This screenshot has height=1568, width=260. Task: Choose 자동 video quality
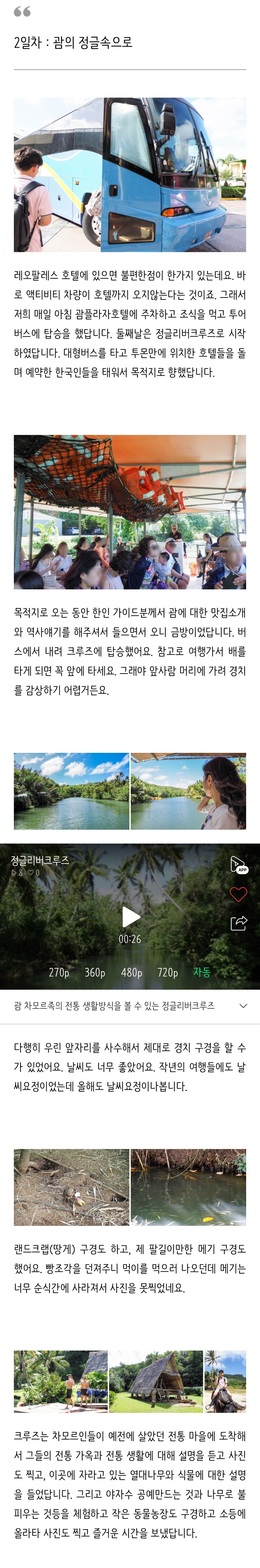click(x=201, y=972)
